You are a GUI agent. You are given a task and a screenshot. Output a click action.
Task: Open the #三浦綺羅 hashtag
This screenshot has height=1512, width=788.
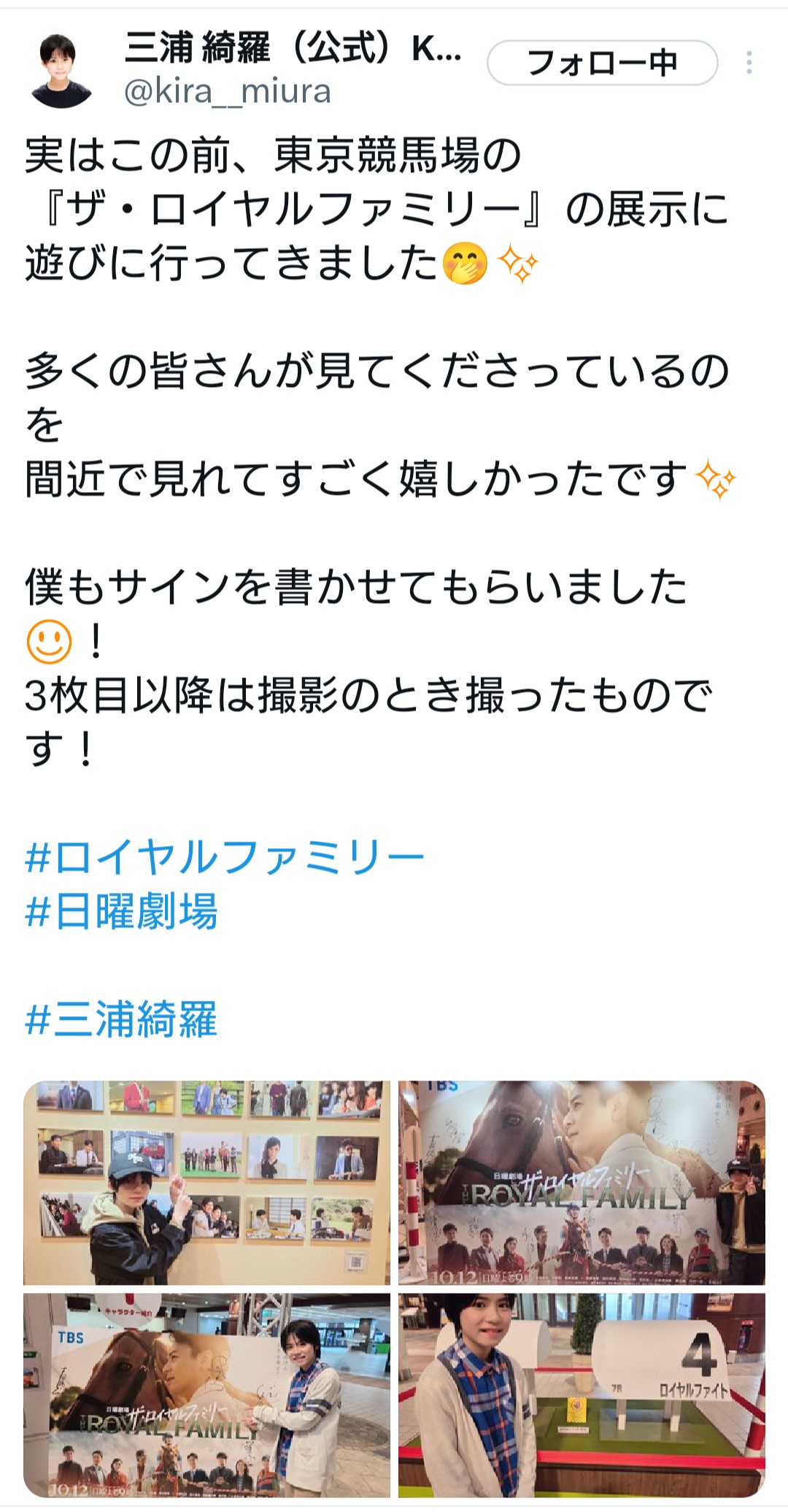[x=121, y=1019]
